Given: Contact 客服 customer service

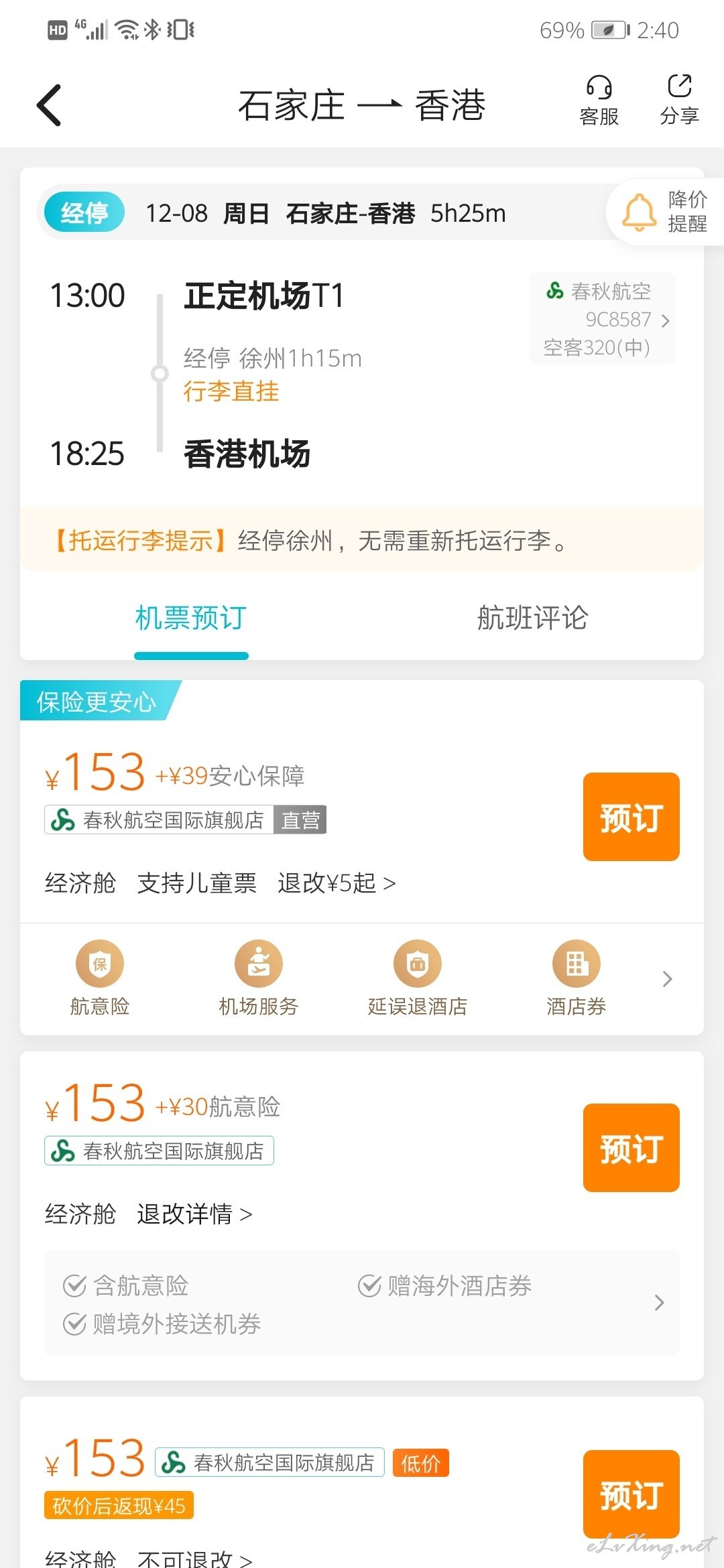Looking at the screenshot, I should coord(599,101).
